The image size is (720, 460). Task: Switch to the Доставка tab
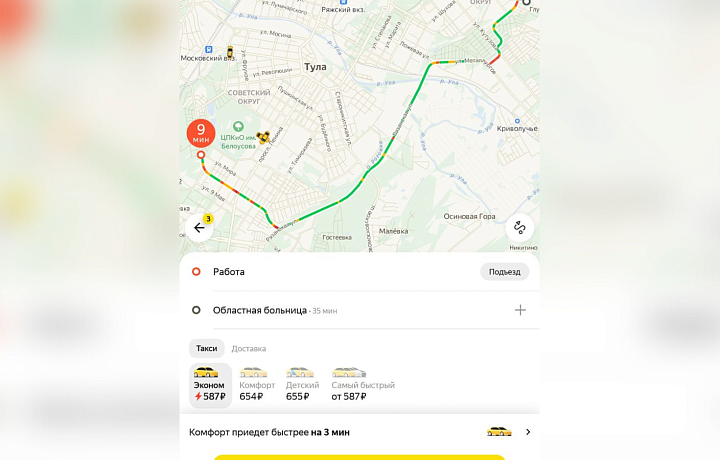point(249,349)
